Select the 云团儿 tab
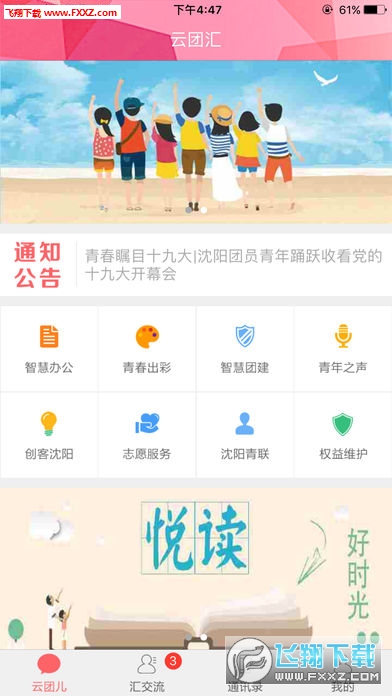 pos(49,673)
